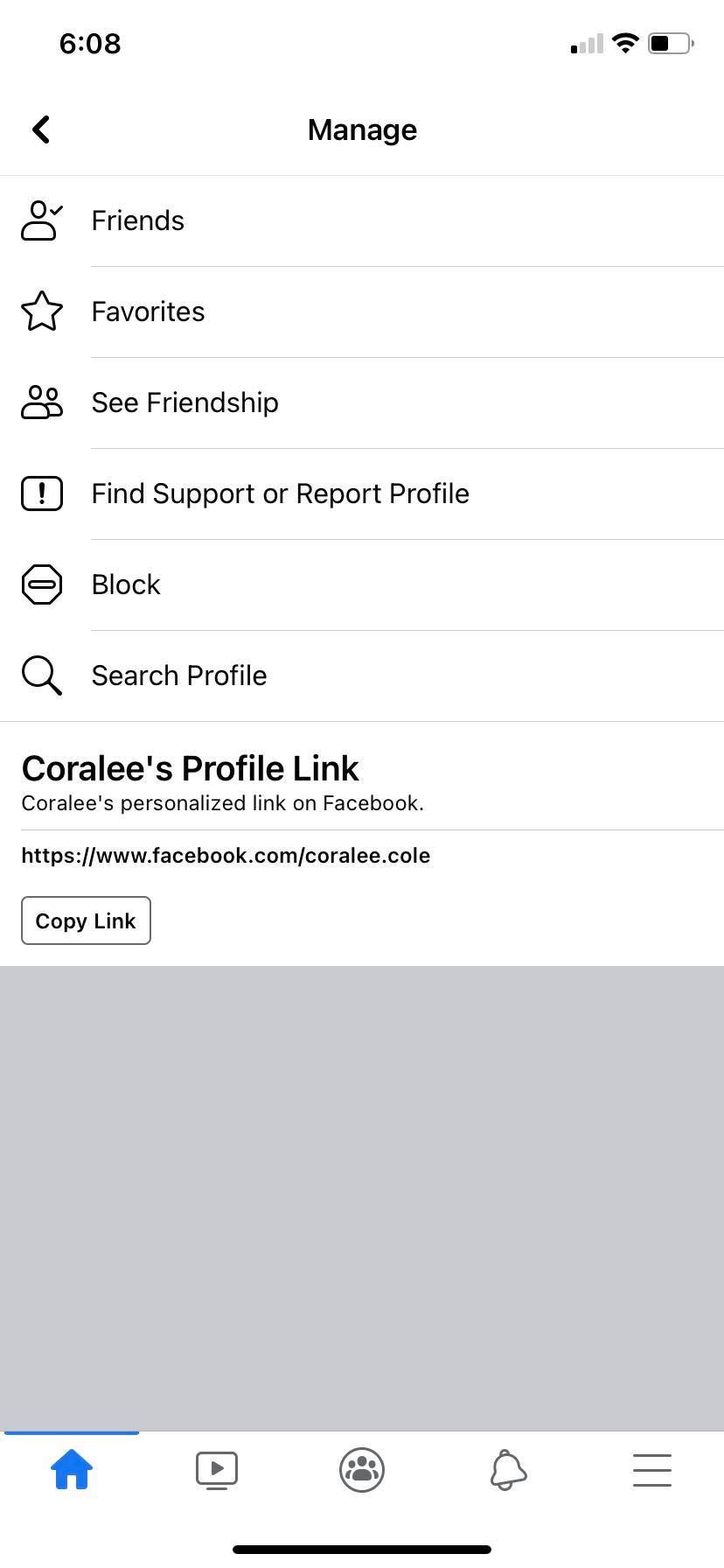This screenshot has width=724, height=1568.
Task: Copy Coralee's profile link
Action: [86, 920]
